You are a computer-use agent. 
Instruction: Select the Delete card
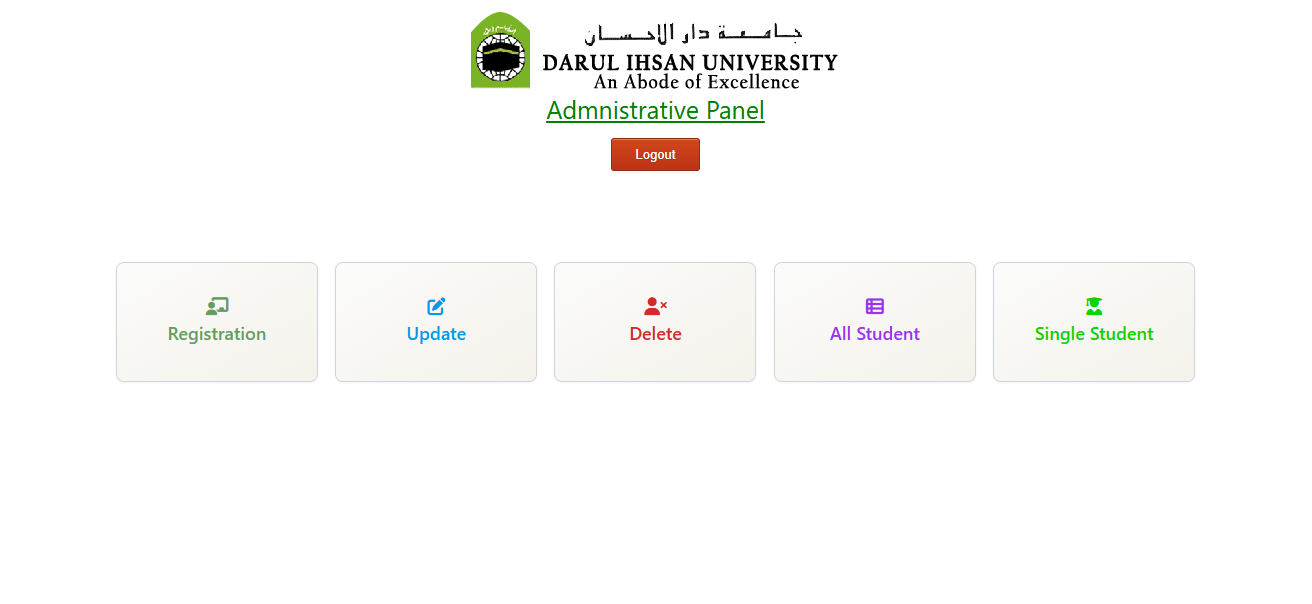655,322
